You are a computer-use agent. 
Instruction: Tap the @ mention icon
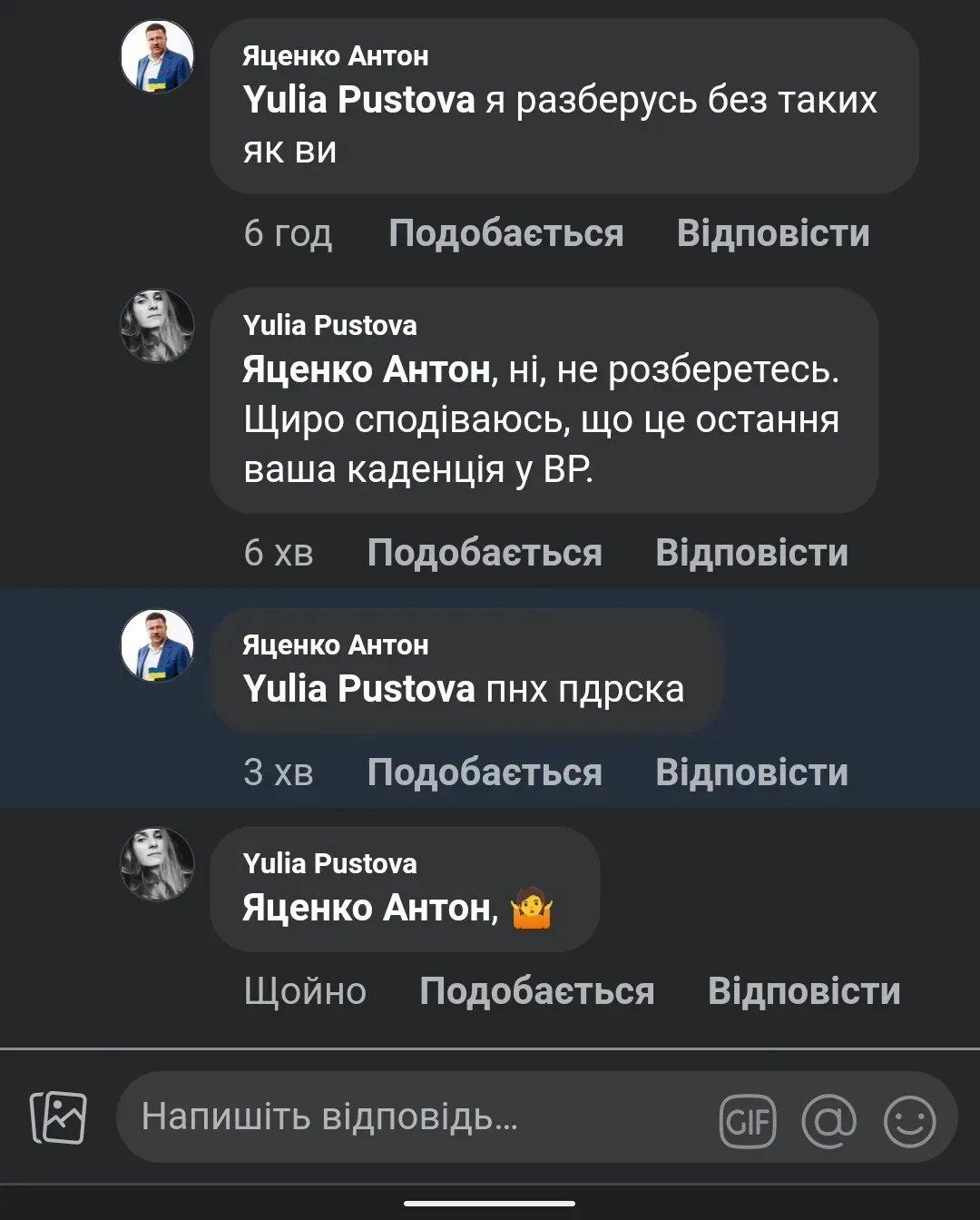click(x=828, y=1121)
